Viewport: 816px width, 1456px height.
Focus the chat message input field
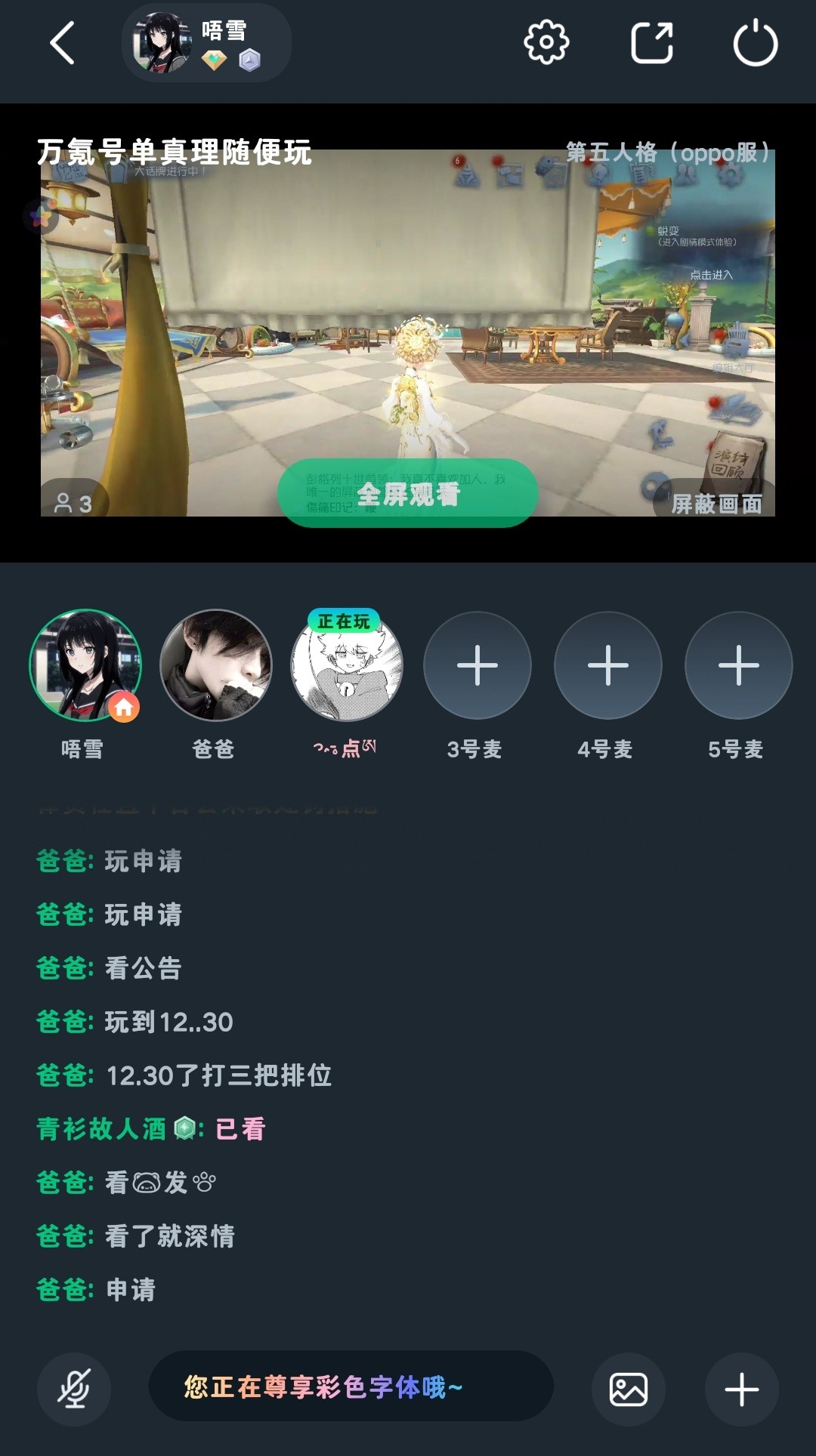(351, 1387)
